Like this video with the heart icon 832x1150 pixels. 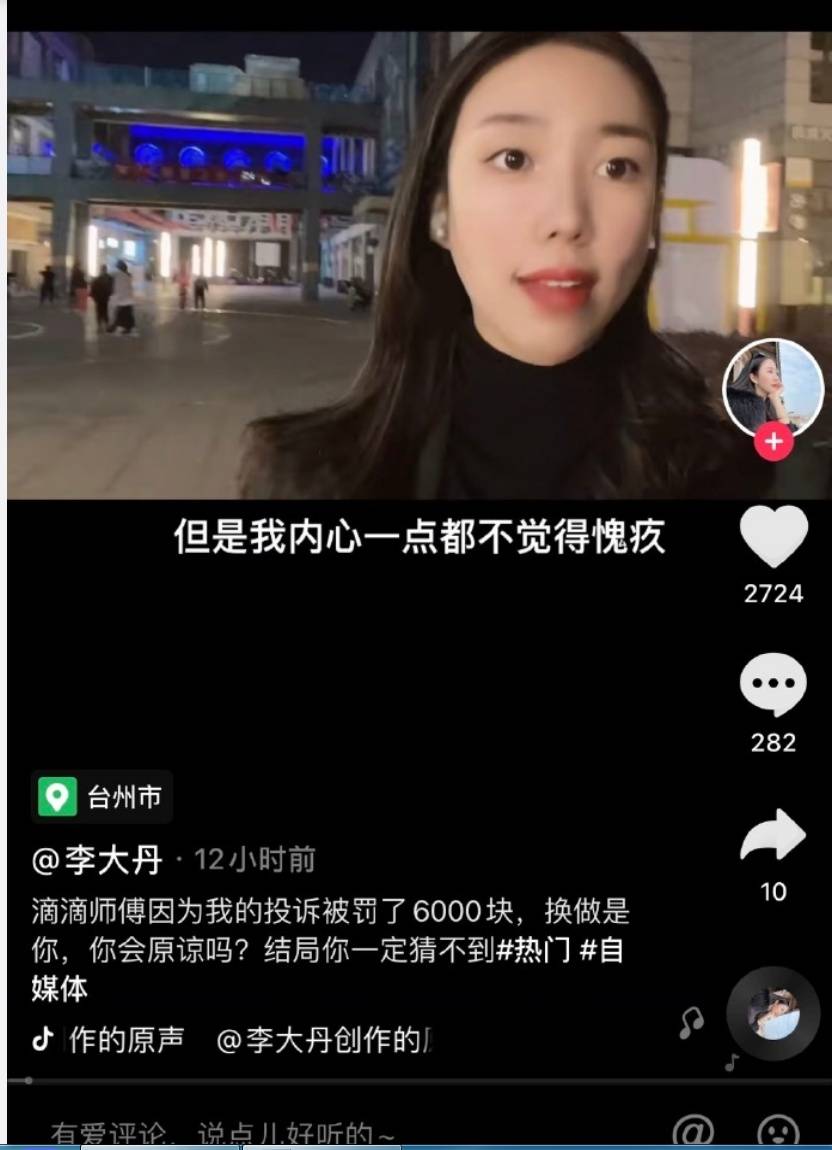[x=773, y=537]
